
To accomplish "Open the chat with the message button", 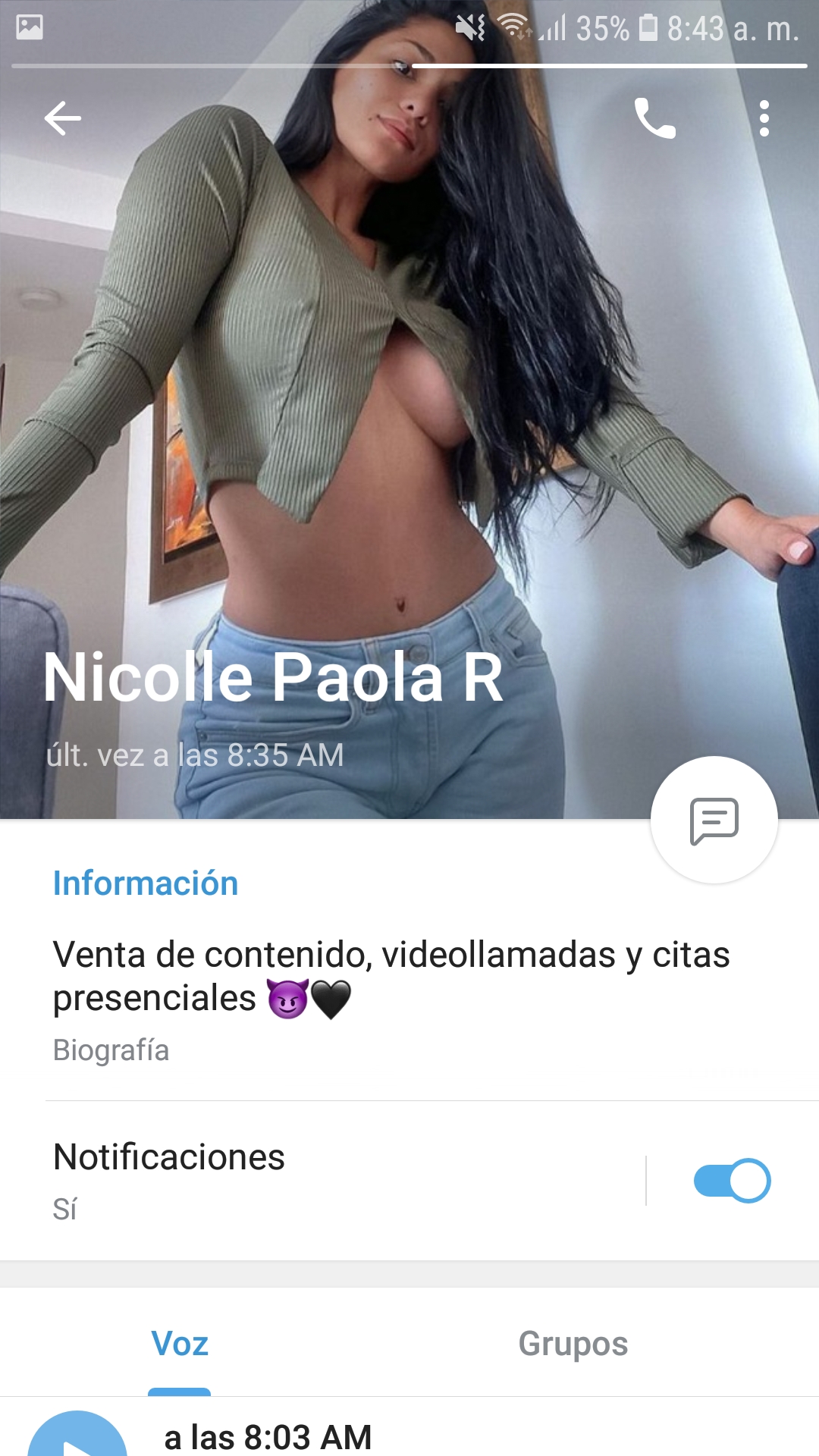I will click(x=714, y=820).
